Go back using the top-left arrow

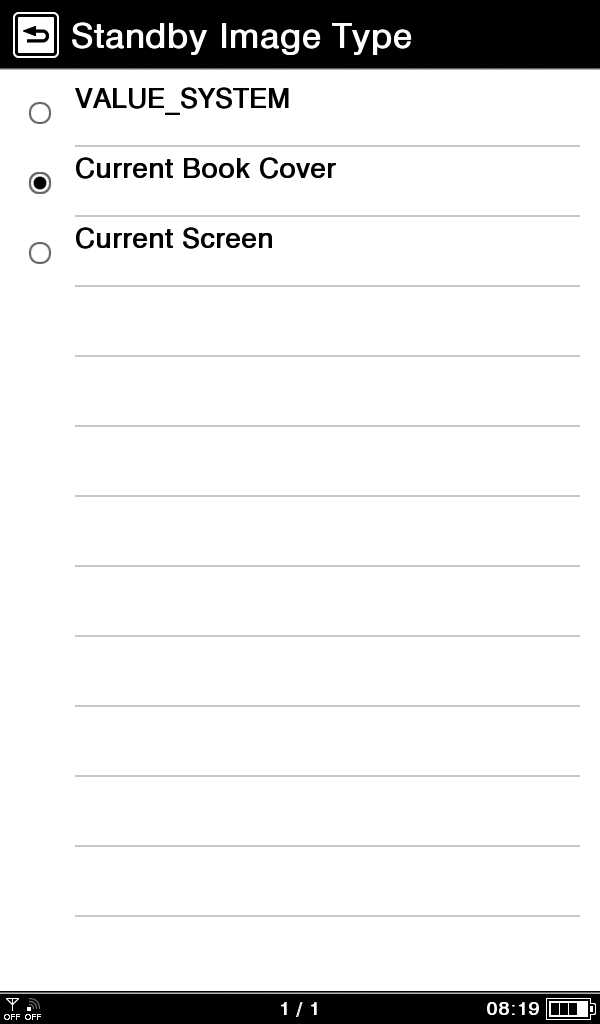(x=36, y=35)
